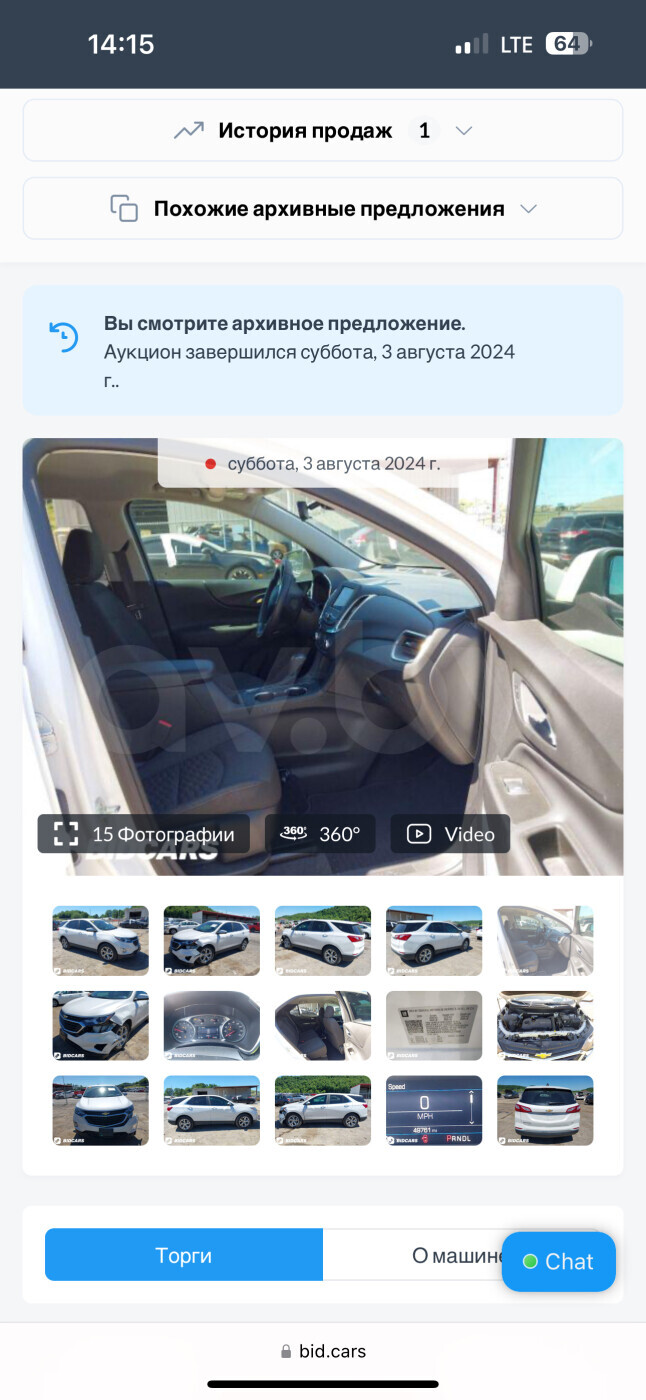Open the Chat support bubble

[558, 1262]
